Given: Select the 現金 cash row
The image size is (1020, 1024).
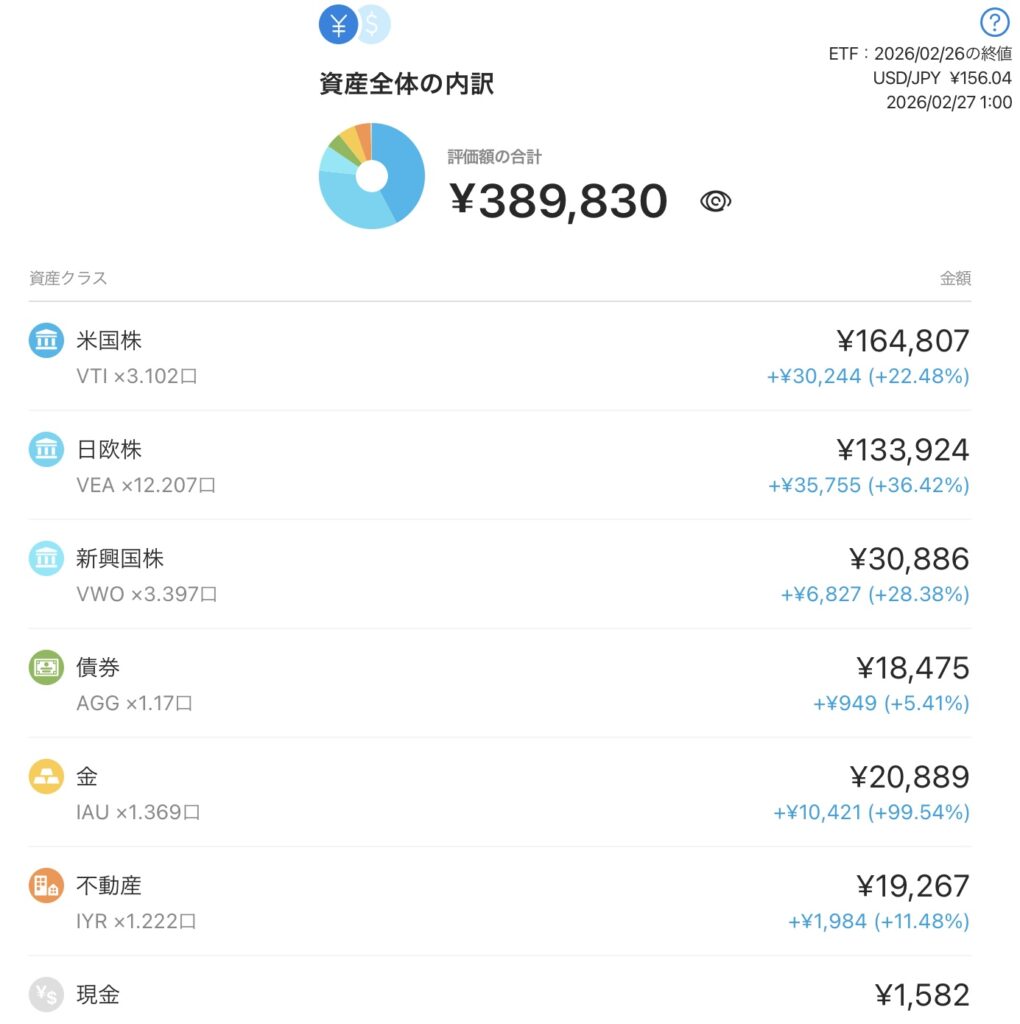Looking at the screenshot, I should click(x=500, y=995).
